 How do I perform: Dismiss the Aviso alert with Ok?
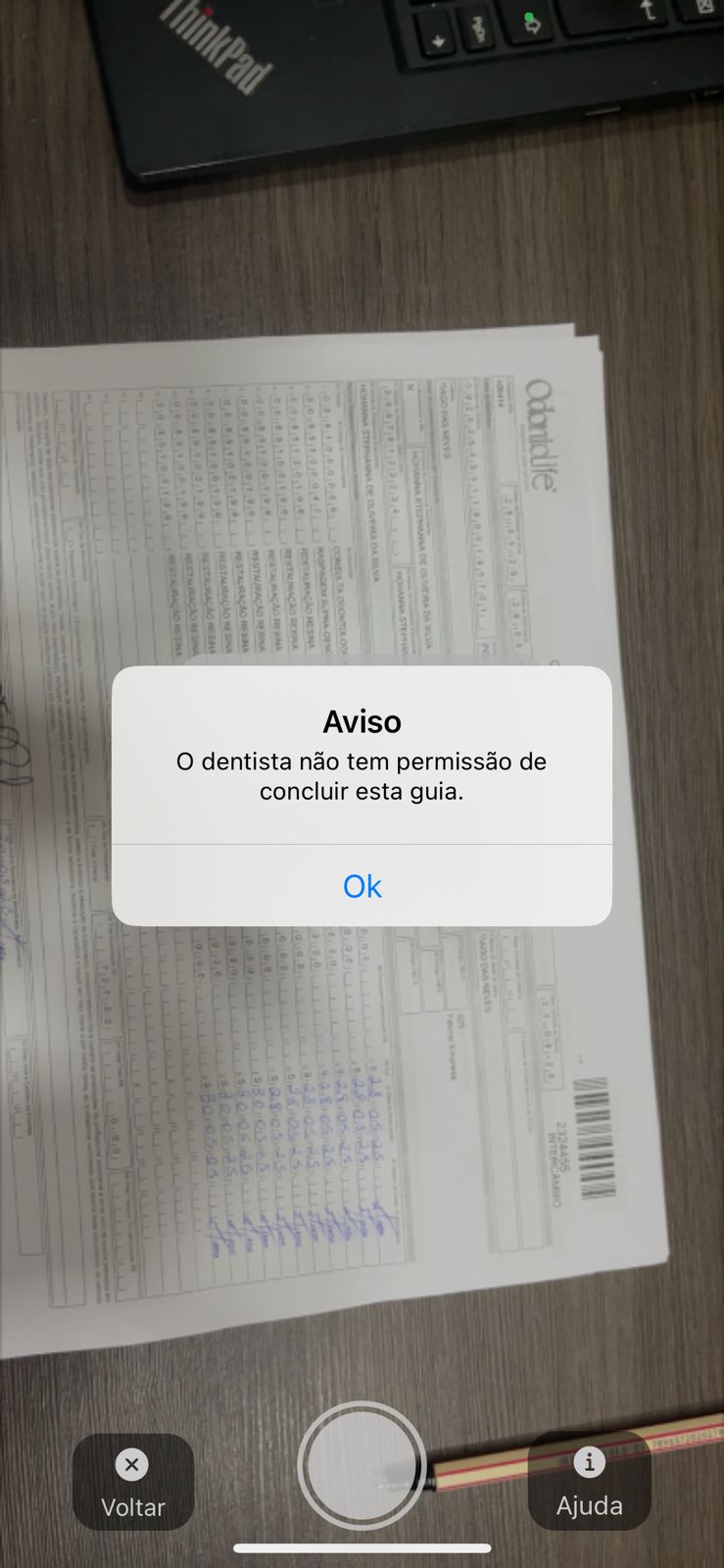coord(362,886)
